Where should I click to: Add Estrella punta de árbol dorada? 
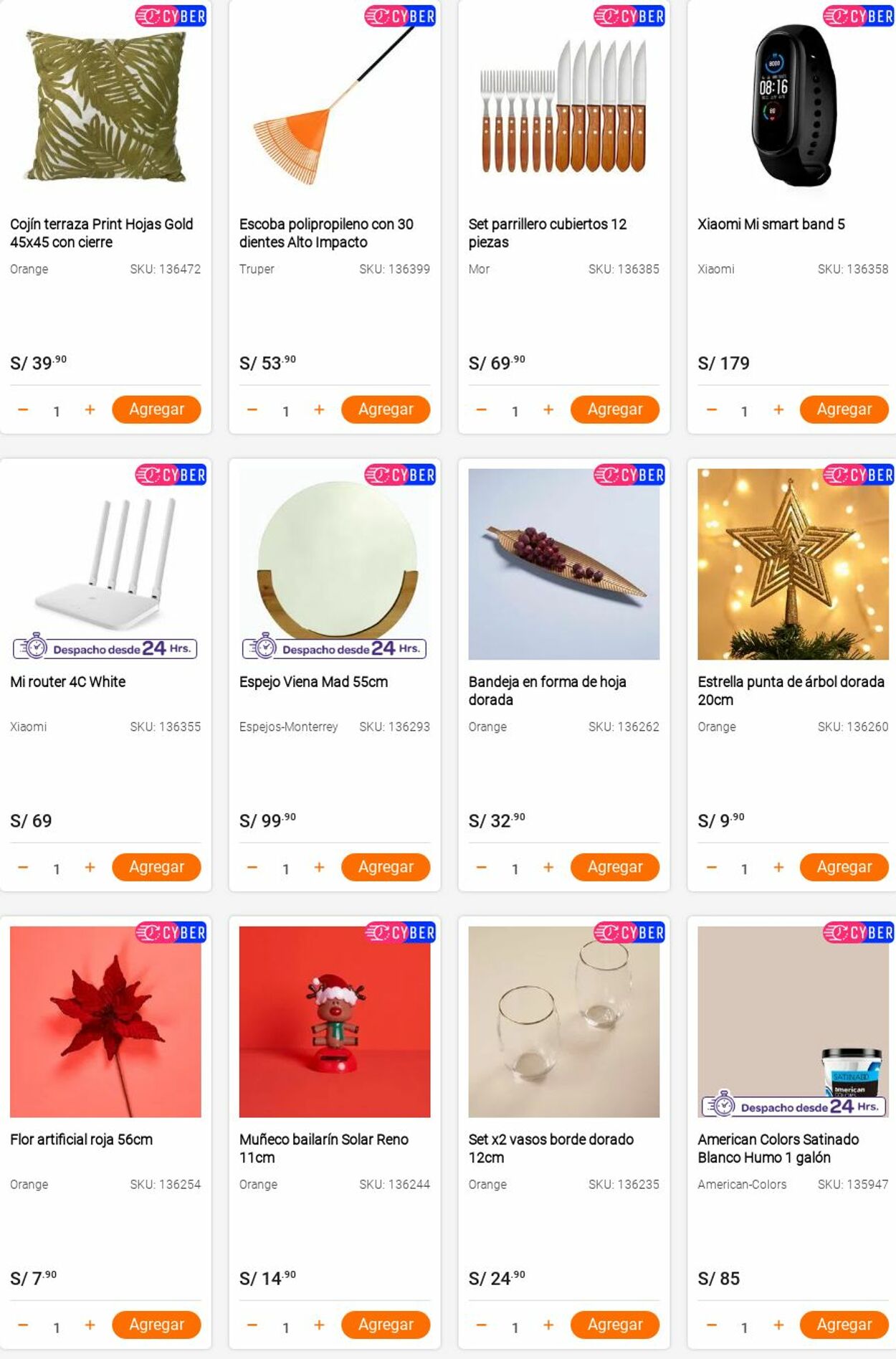tap(844, 867)
